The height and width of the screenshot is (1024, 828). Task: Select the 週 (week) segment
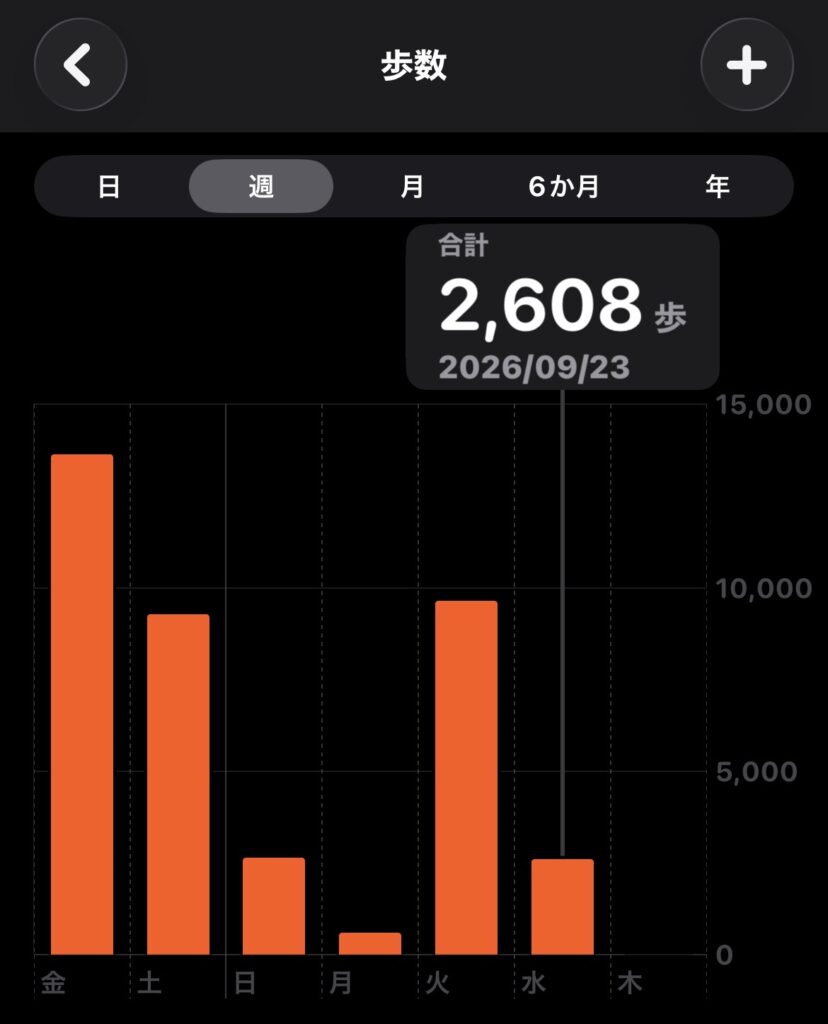point(261,187)
